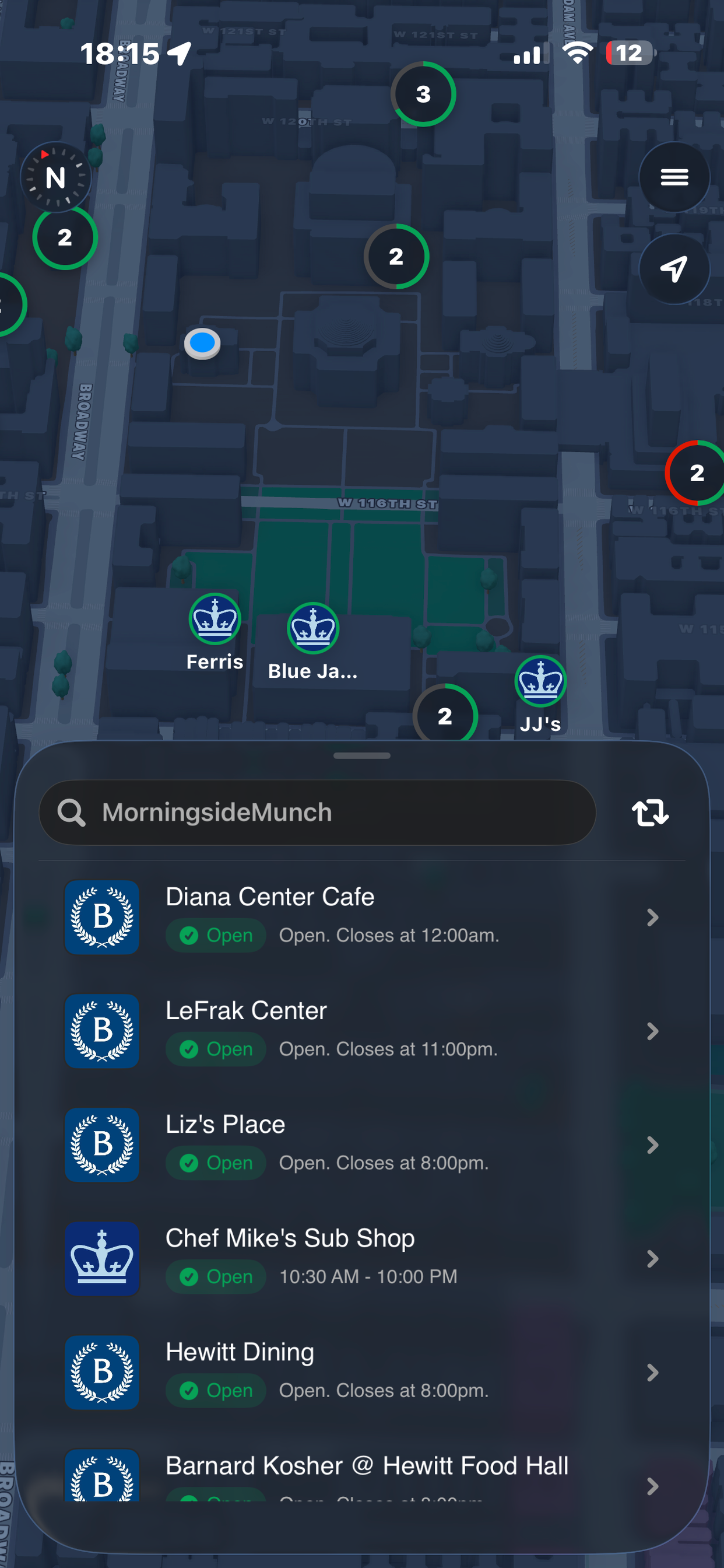Tap the Open badge for Liz's Place
724x1568 pixels.
[215, 1163]
